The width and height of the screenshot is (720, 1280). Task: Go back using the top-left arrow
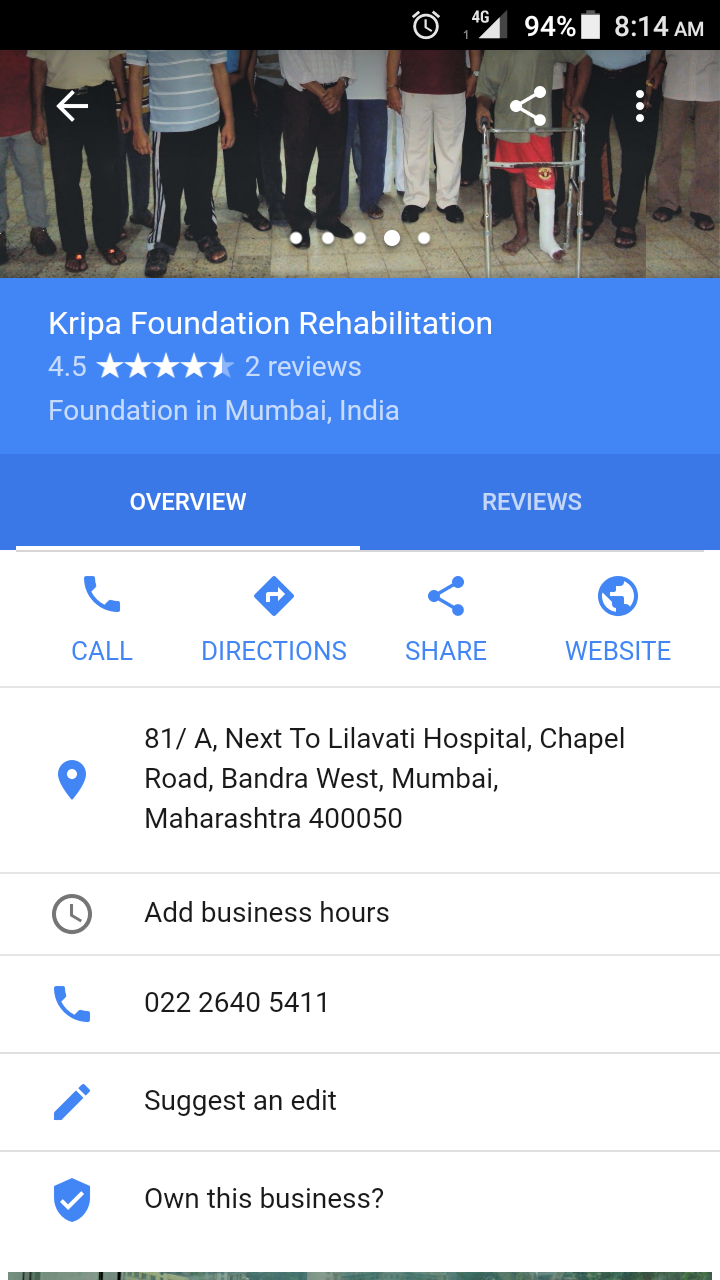72,106
